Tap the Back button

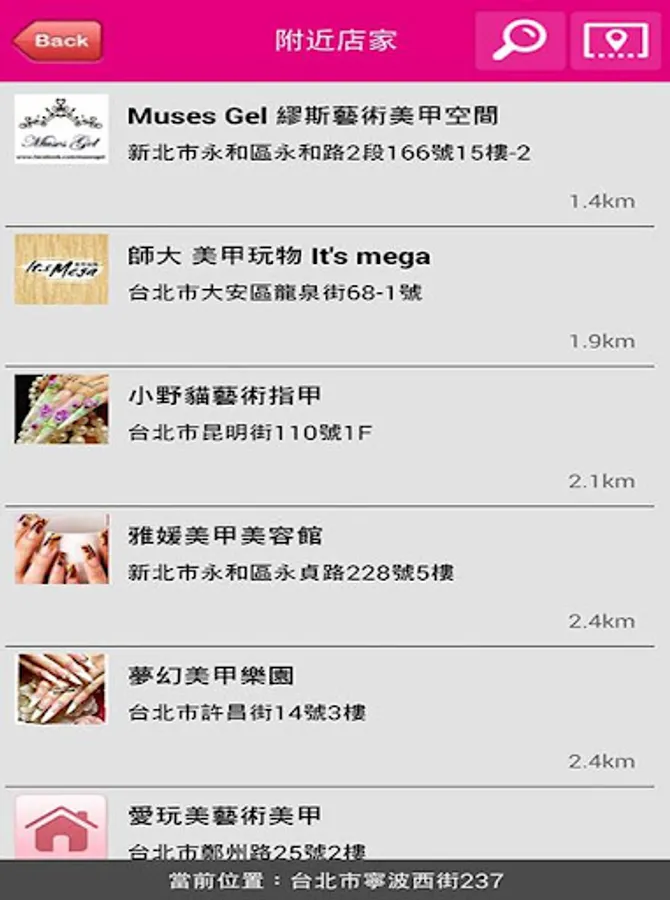[58, 41]
